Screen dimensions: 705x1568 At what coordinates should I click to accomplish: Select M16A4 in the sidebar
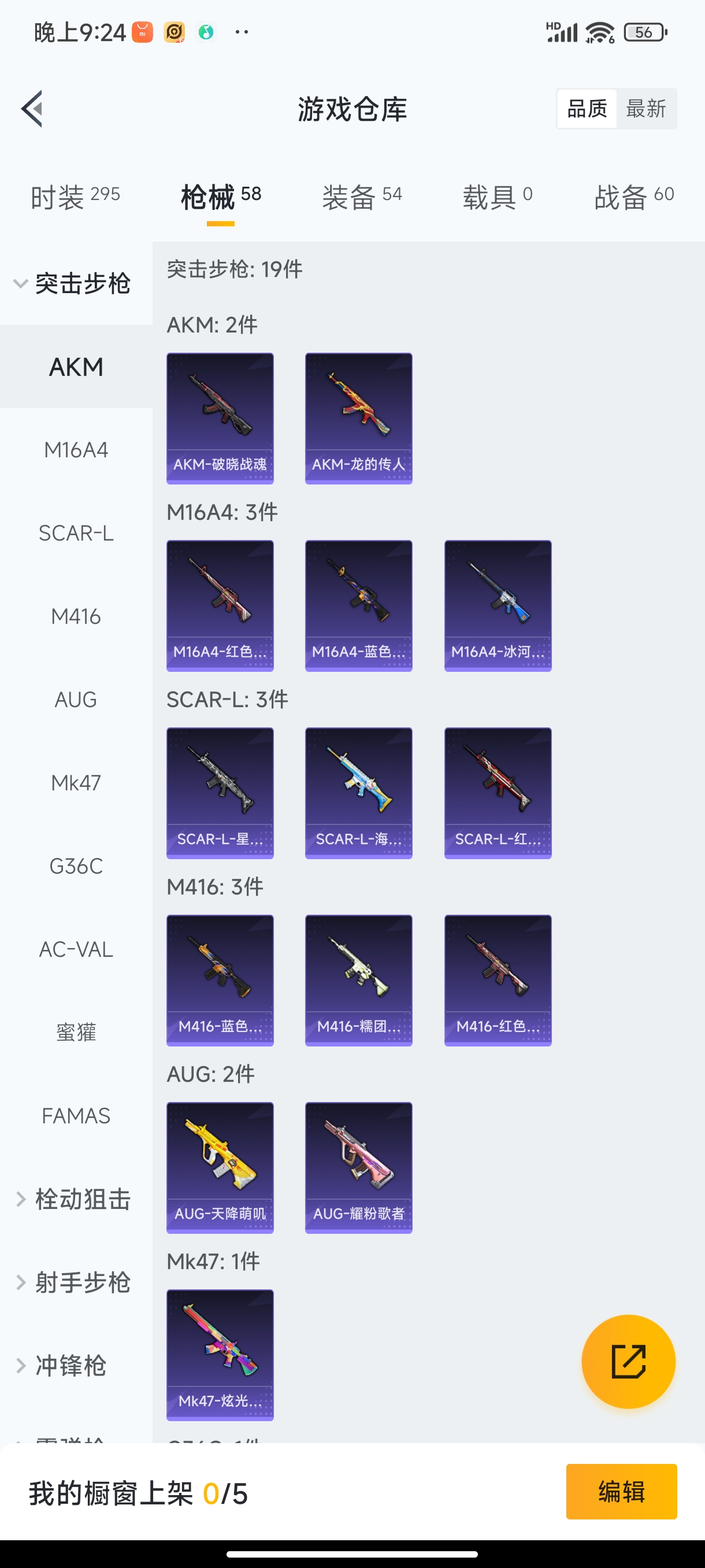click(x=76, y=450)
